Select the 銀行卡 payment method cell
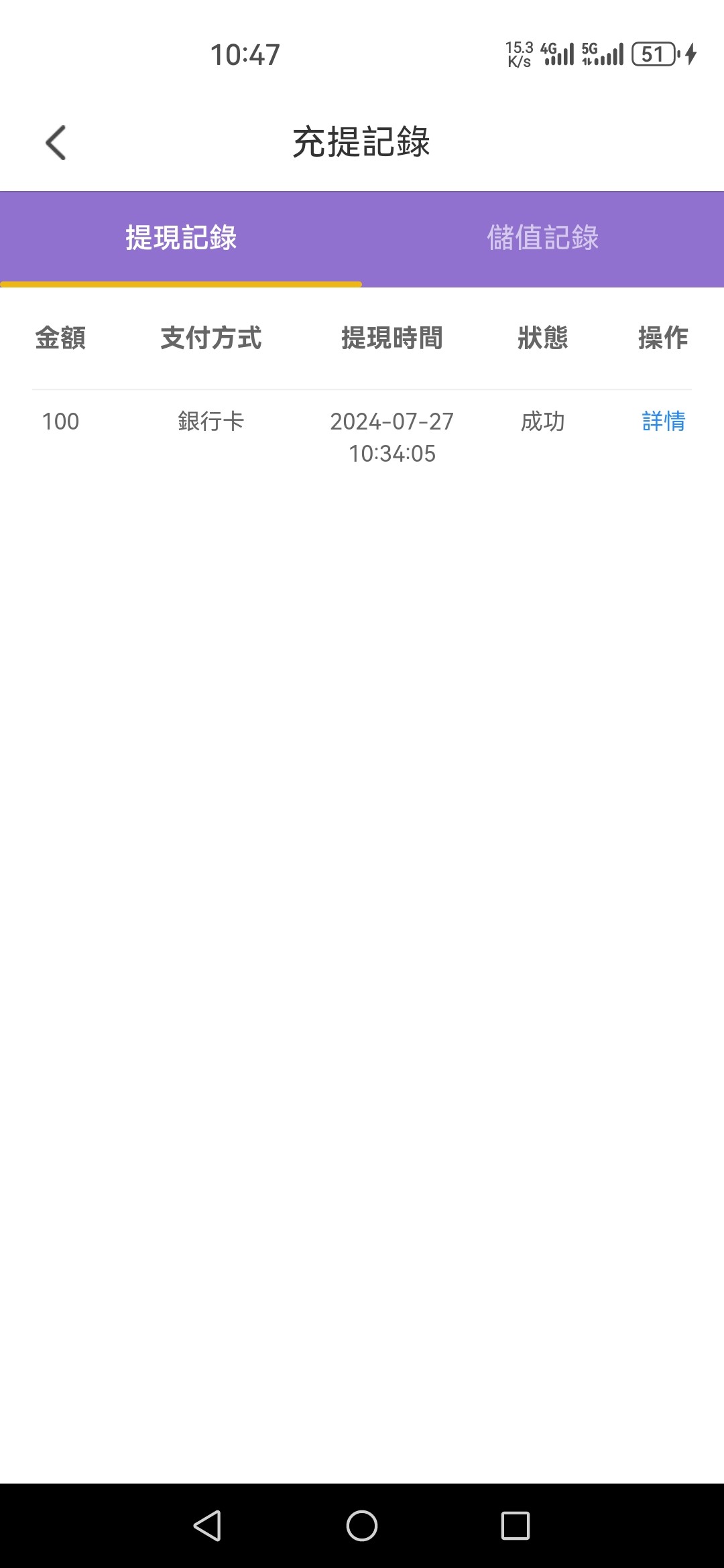This screenshot has height=1568, width=724. click(x=211, y=422)
